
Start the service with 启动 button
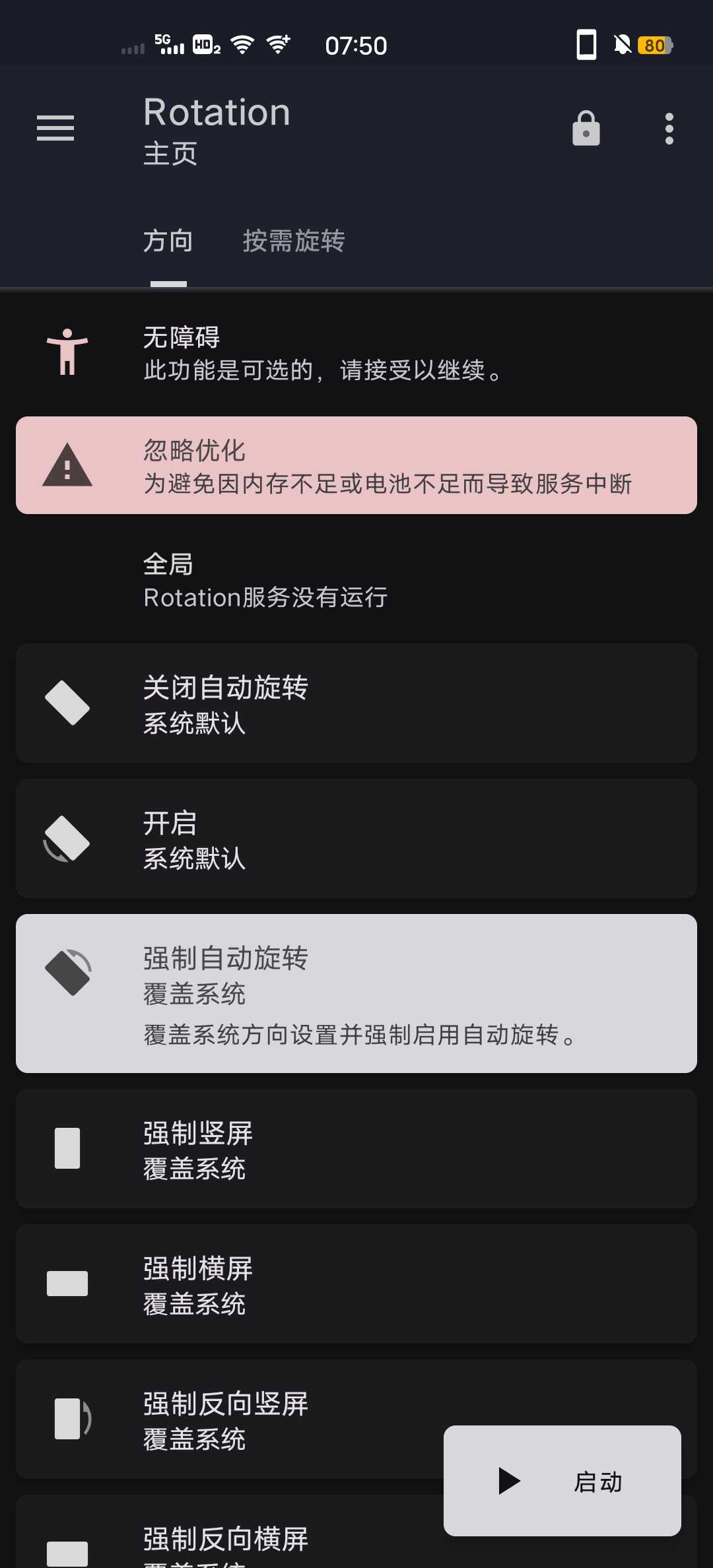point(562,1482)
